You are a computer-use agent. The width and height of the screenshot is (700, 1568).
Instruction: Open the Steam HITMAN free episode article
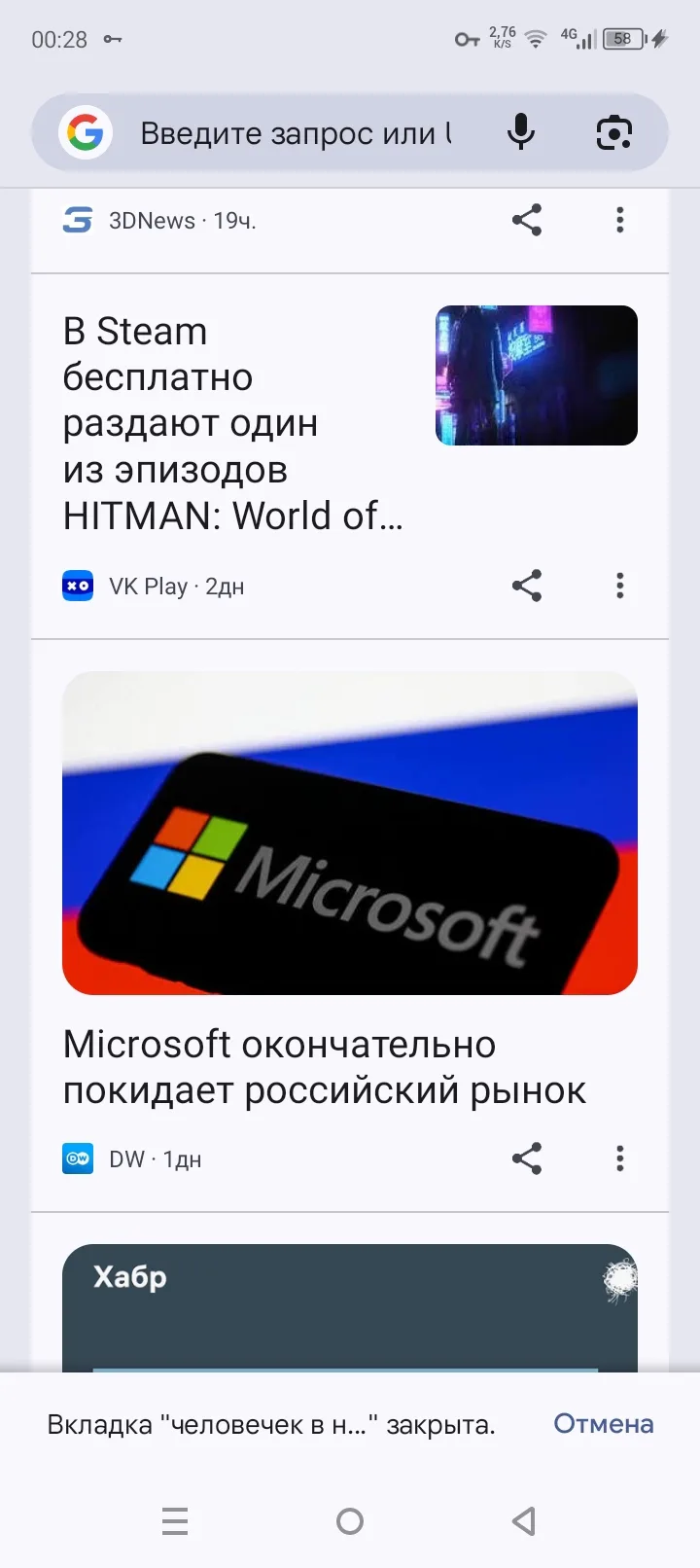click(232, 423)
